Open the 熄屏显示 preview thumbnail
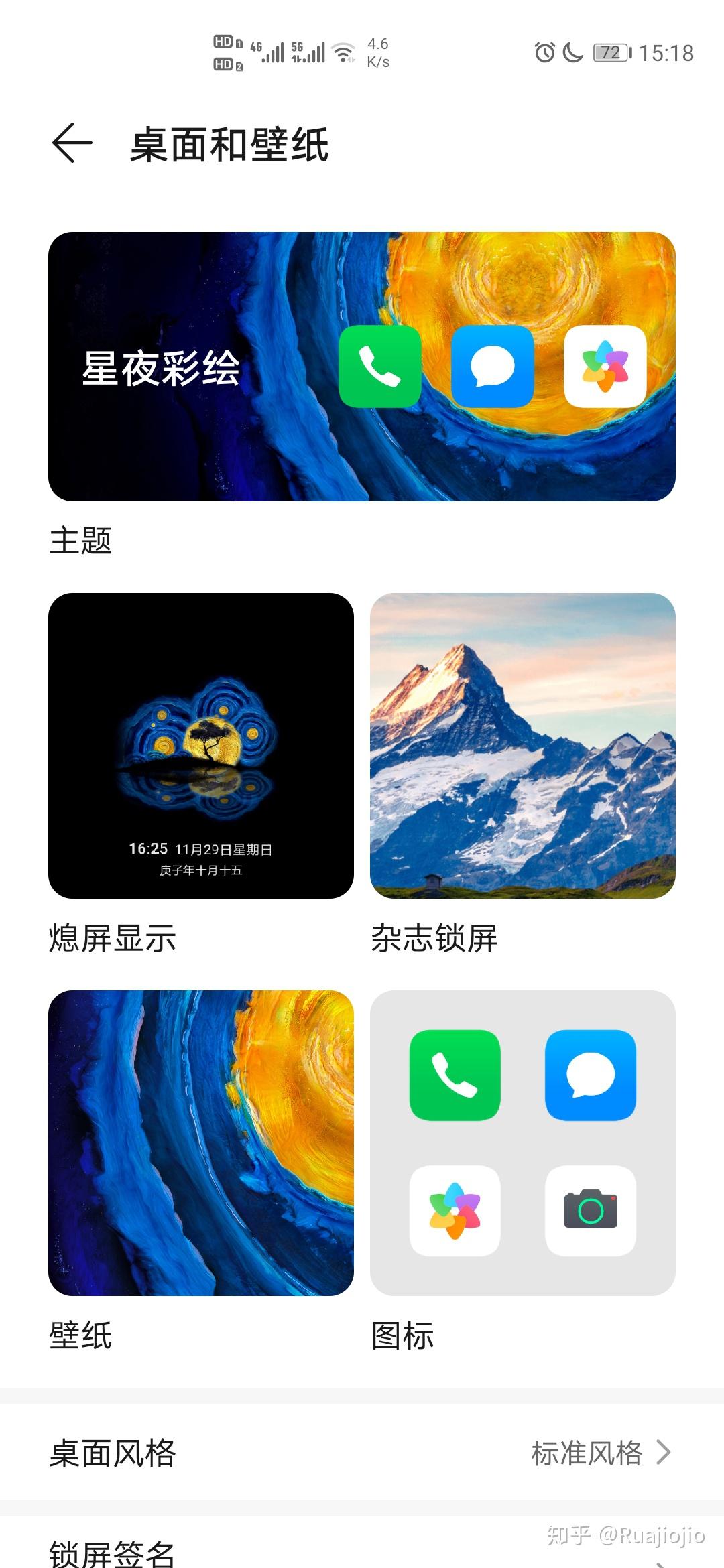Image resolution: width=724 pixels, height=1568 pixels. click(201, 748)
